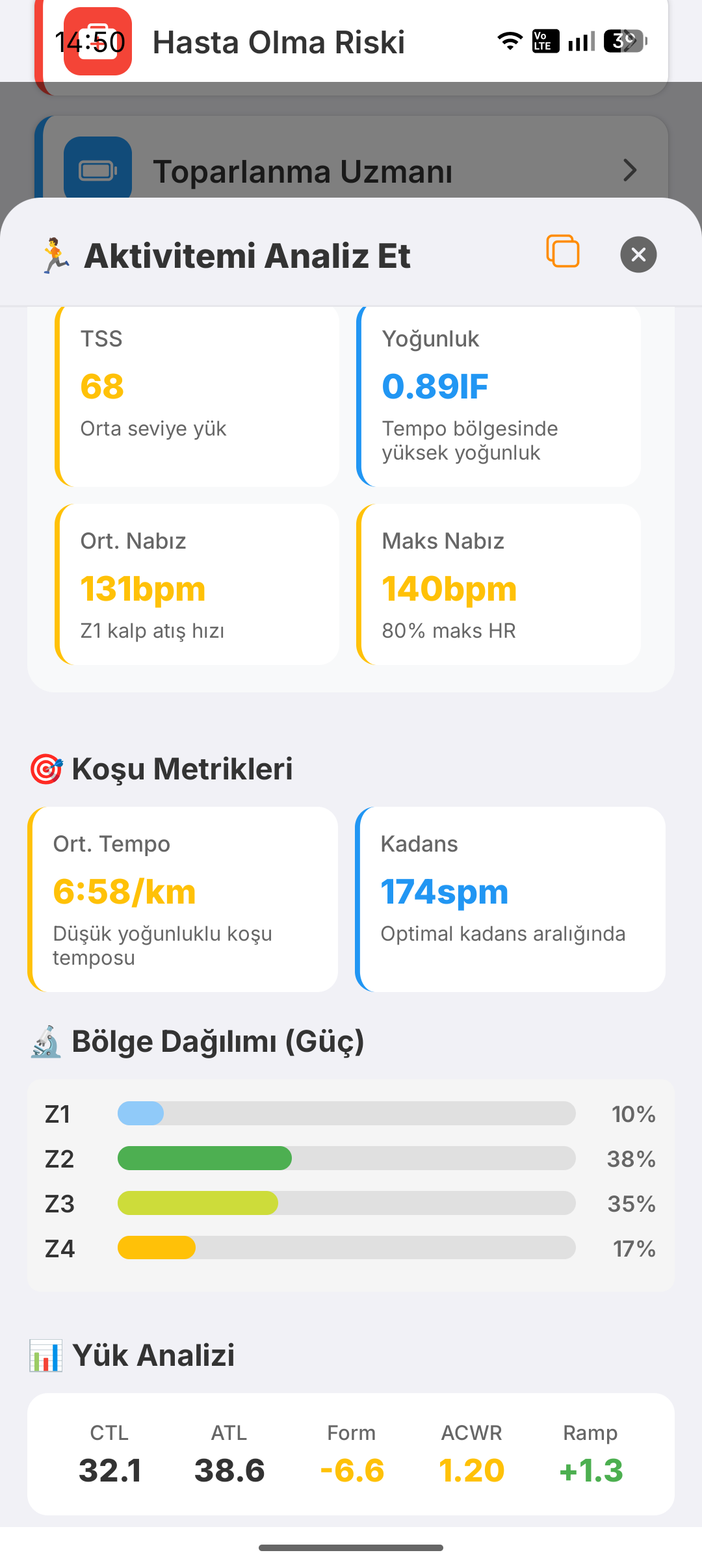The width and height of the screenshot is (702, 1568).
Task: Copy the activity analysis
Action: click(x=563, y=252)
